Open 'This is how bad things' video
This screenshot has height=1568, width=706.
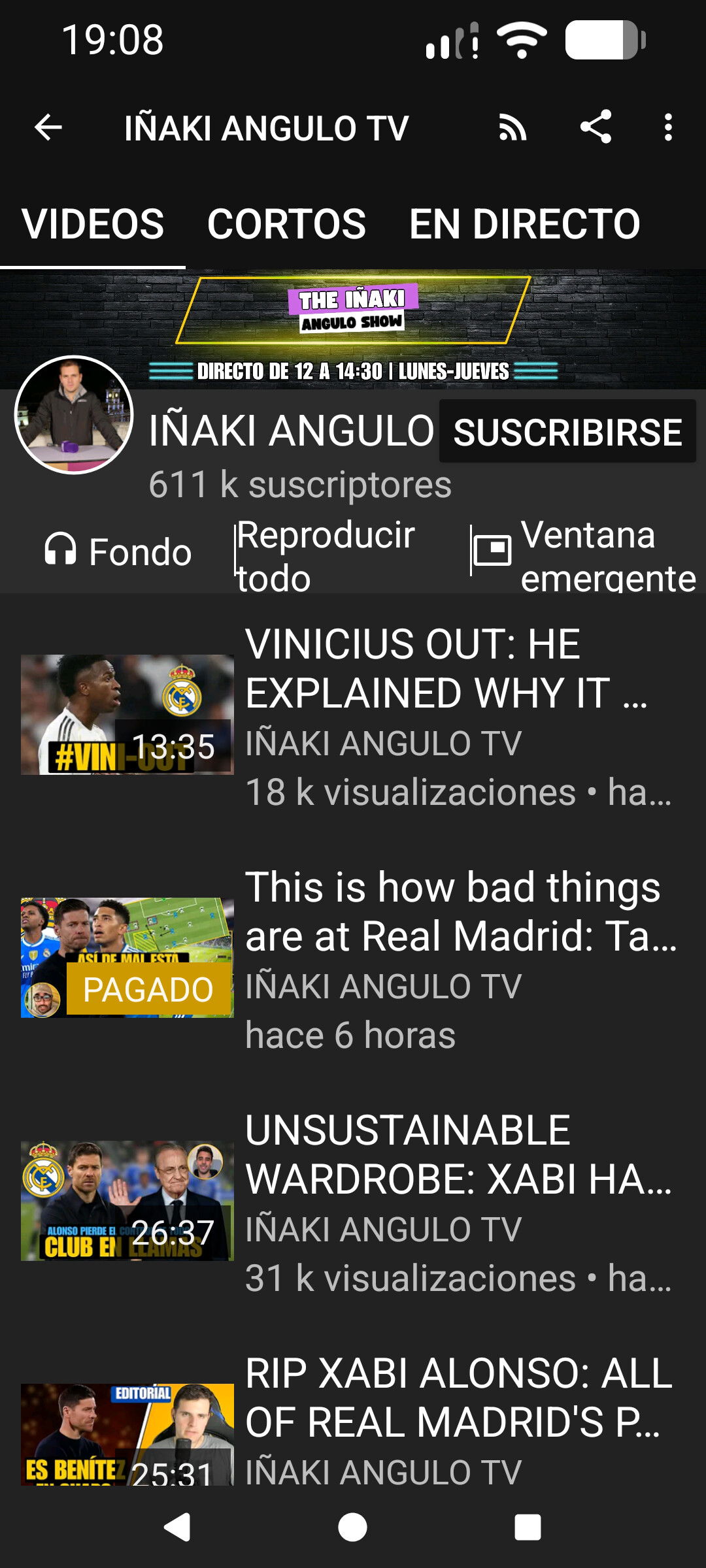click(x=452, y=911)
